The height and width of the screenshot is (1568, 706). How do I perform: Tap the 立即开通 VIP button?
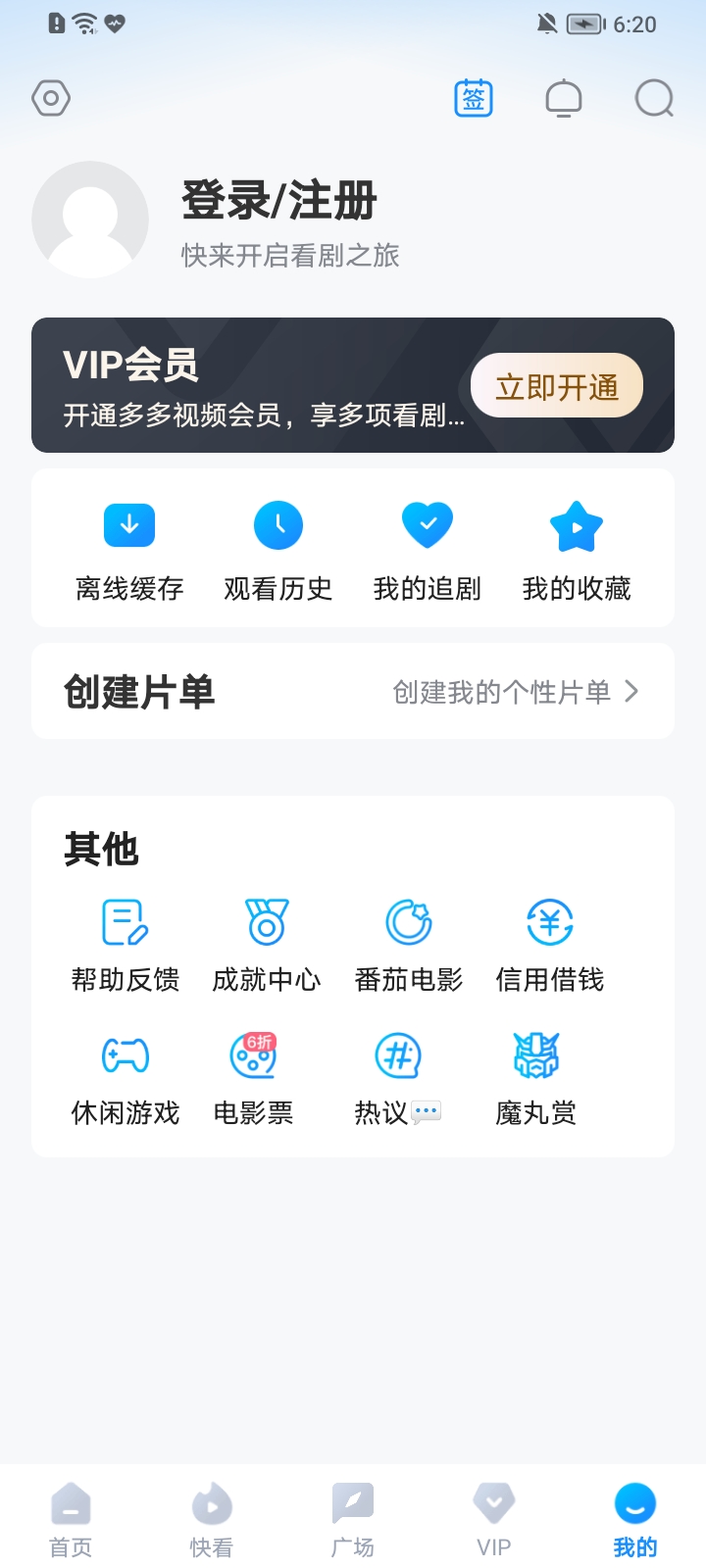click(557, 386)
